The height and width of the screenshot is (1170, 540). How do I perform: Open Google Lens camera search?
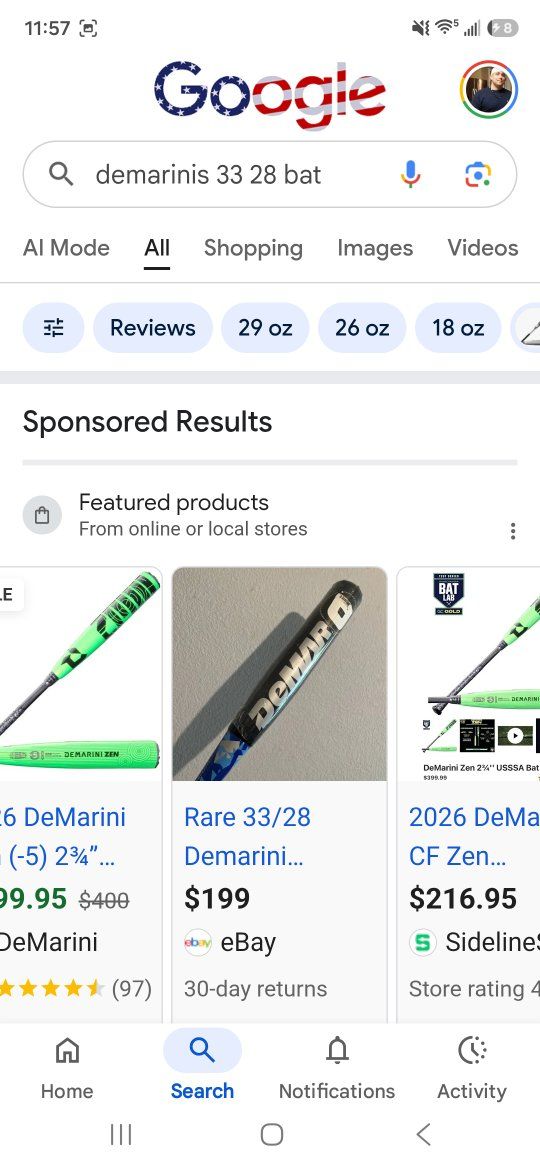(x=477, y=175)
